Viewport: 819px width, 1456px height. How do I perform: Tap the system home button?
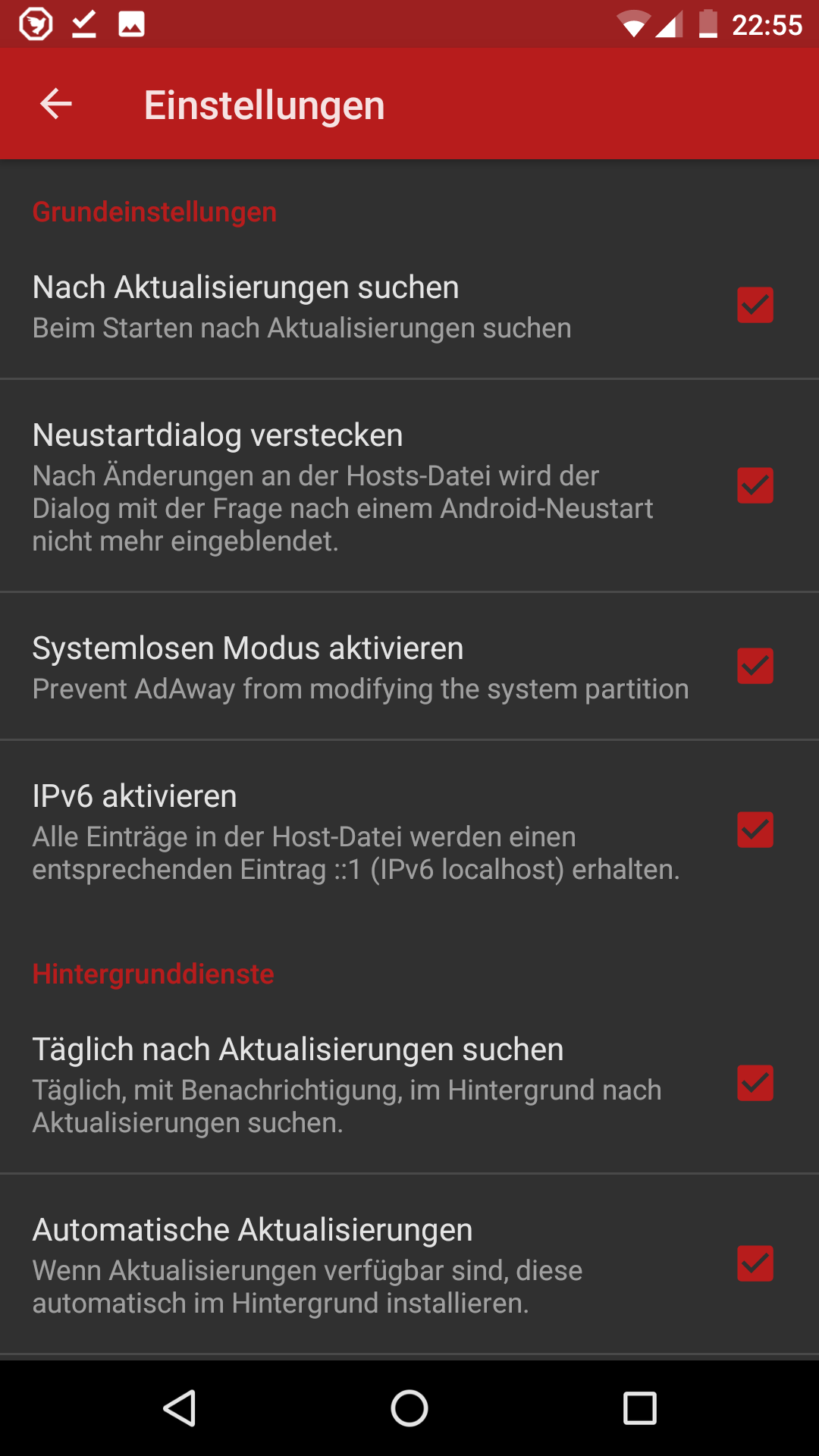(x=409, y=1408)
